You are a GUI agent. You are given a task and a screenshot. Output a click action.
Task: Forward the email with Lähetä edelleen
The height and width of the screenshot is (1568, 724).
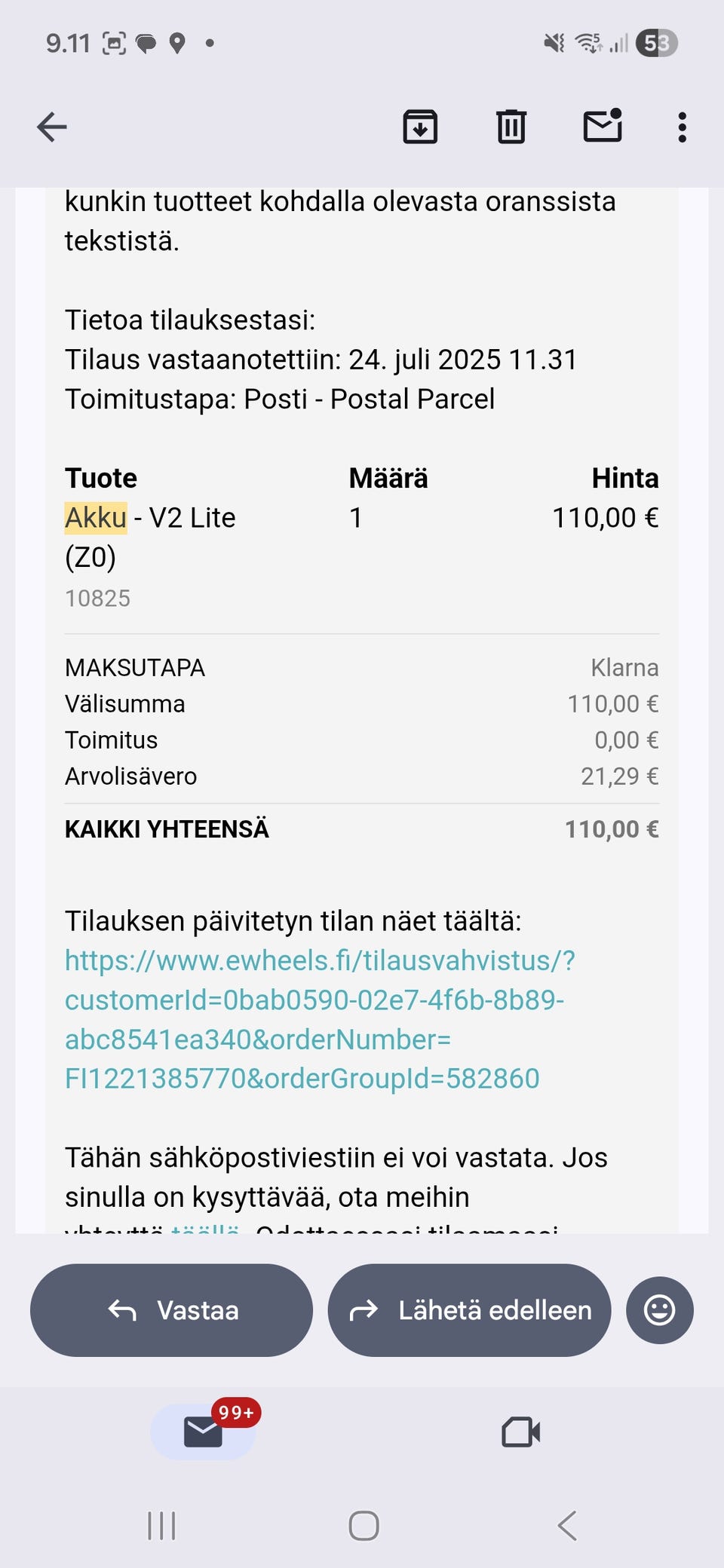click(x=469, y=1310)
